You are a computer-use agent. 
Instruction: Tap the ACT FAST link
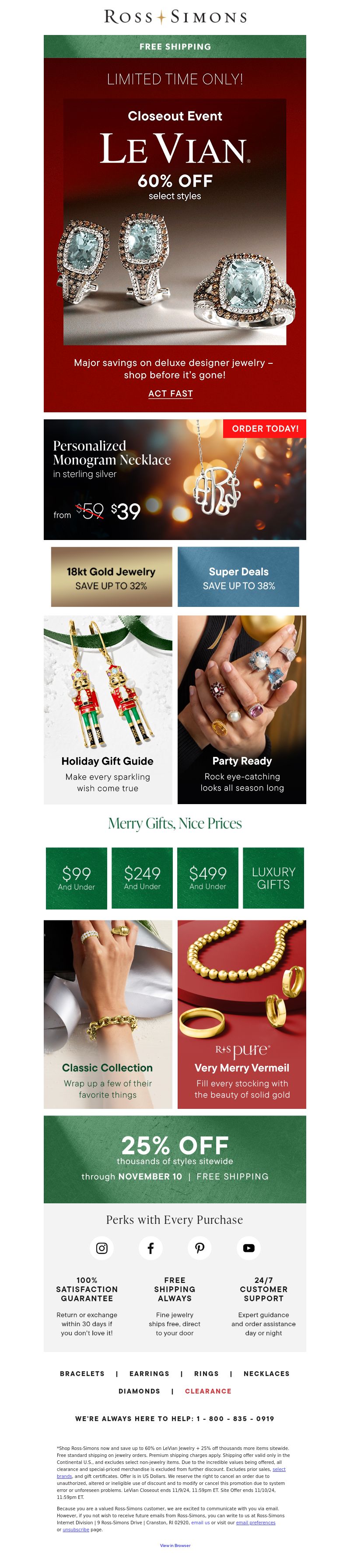pyautogui.click(x=171, y=393)
